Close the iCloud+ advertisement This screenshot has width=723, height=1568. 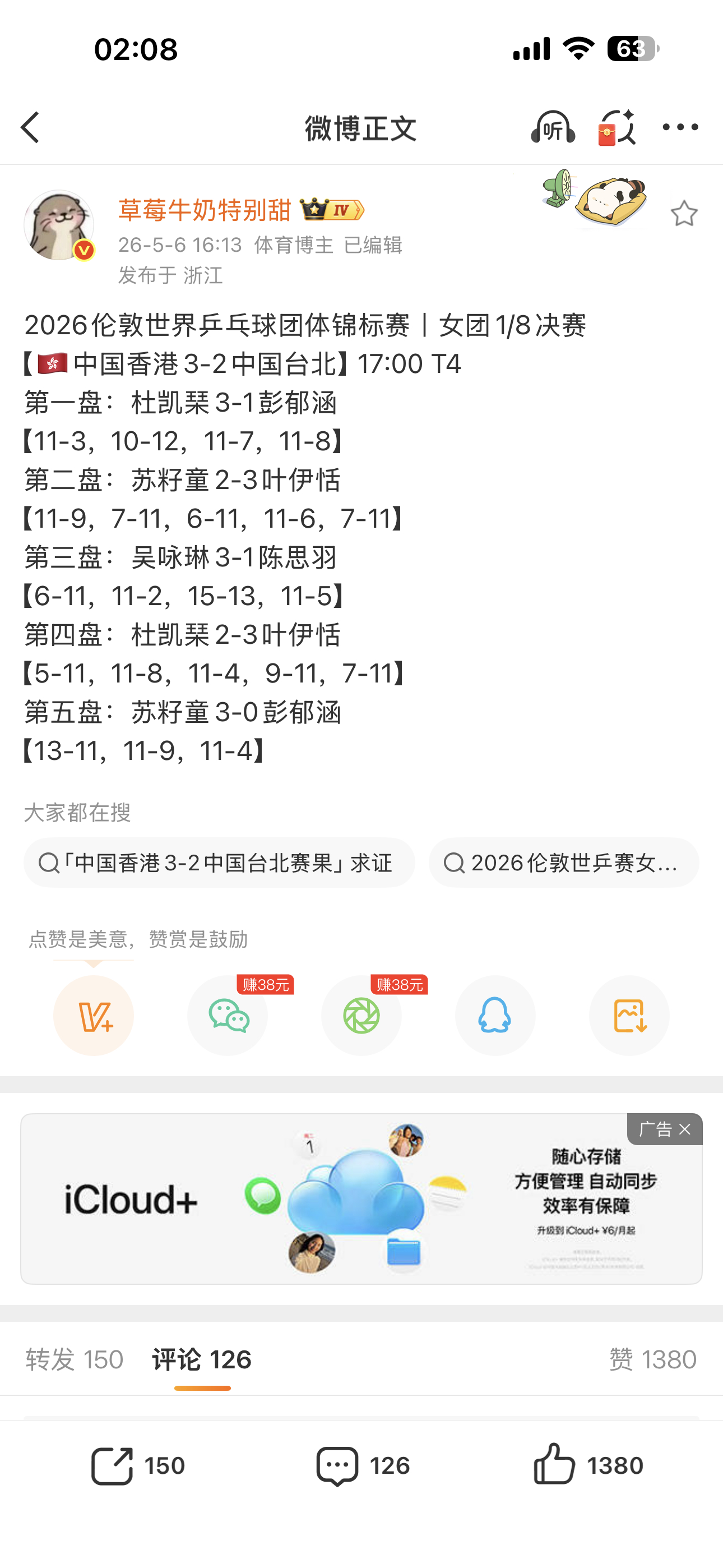point(685,1130)
